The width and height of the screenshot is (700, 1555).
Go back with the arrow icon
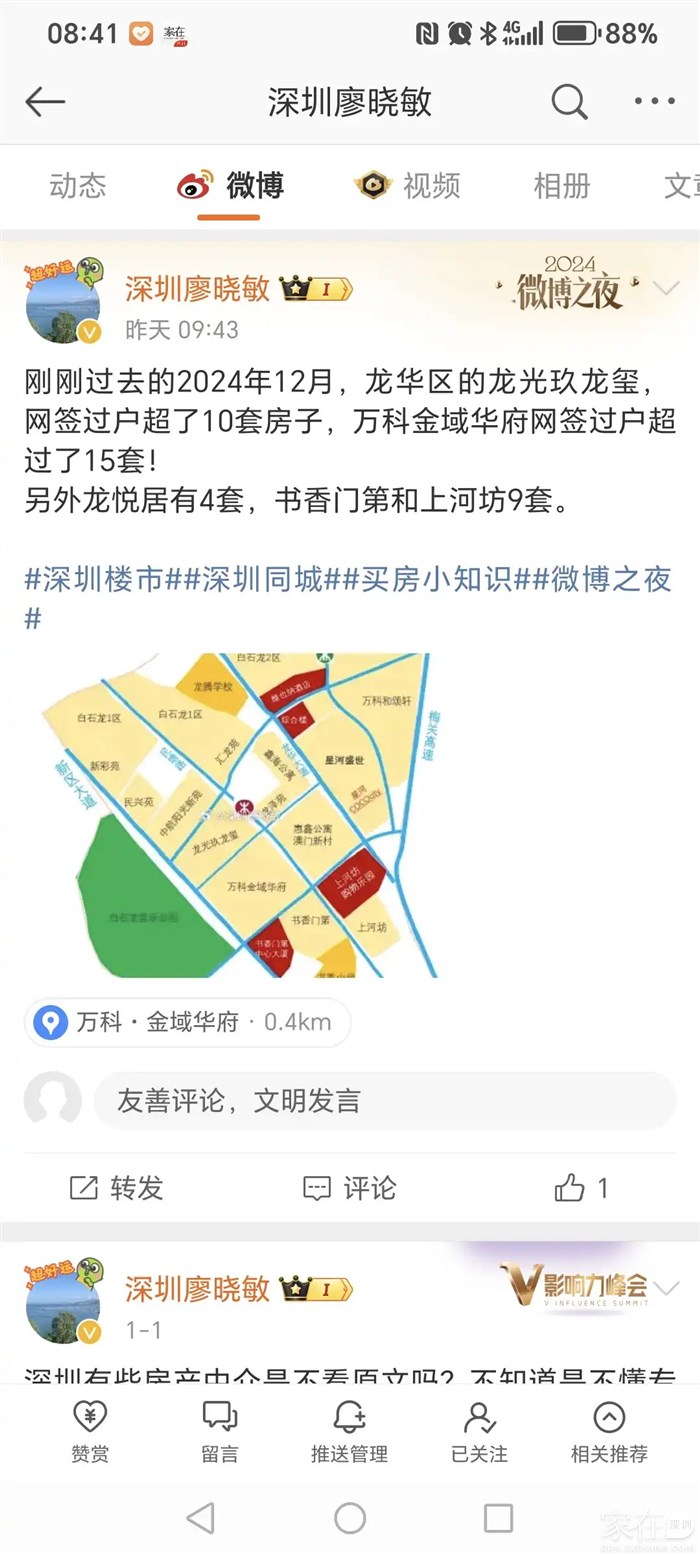(x=45, y=101)
